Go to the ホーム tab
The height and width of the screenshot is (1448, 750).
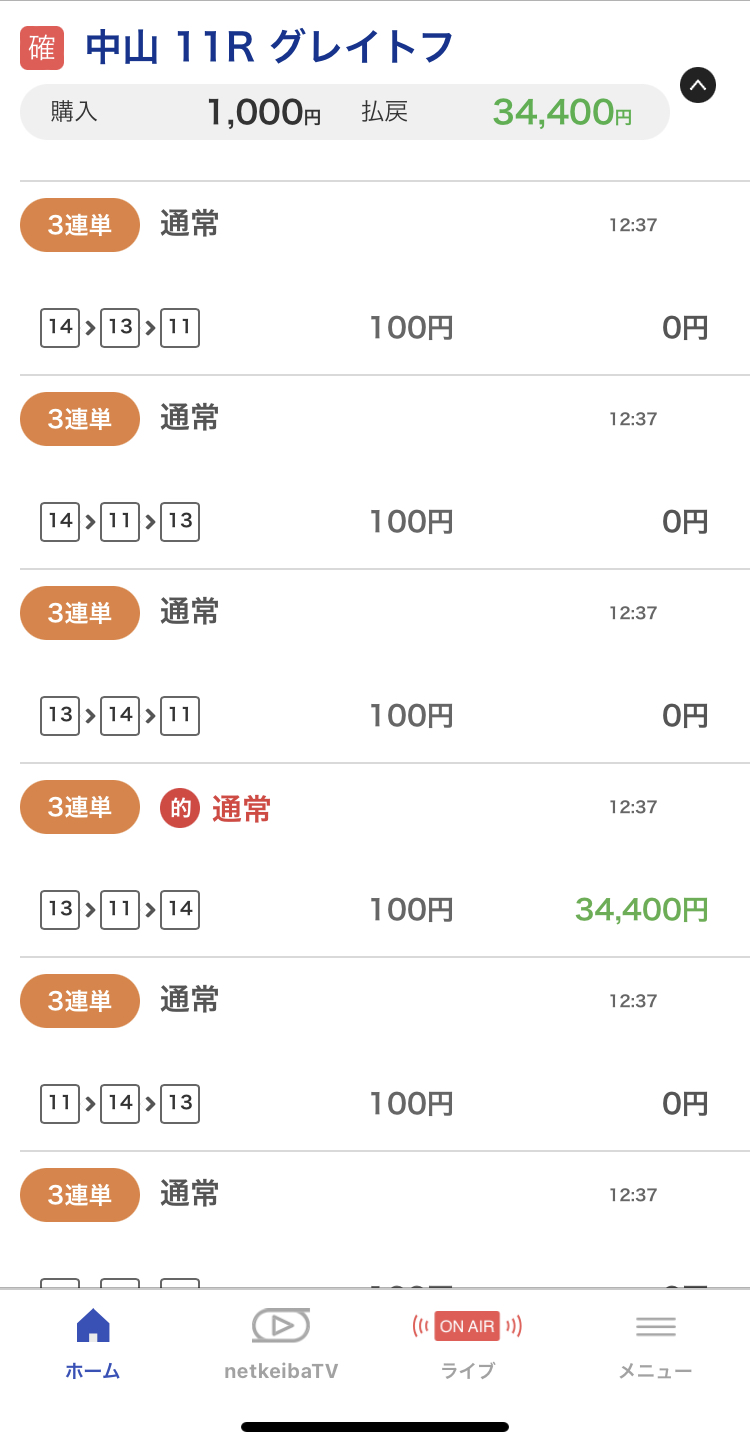[x=93, y=1343]
